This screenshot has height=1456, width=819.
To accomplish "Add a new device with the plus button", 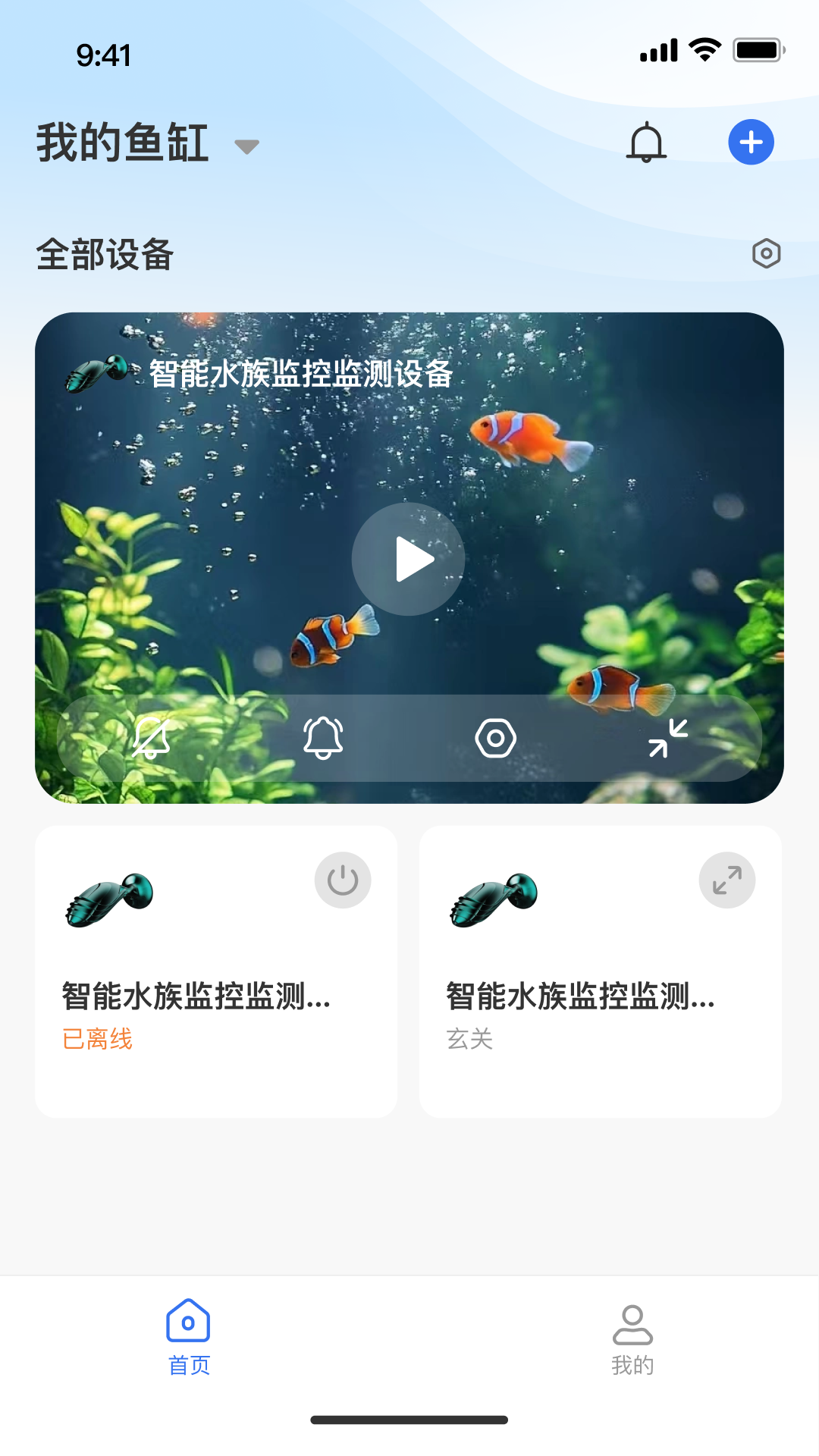I will tap(751, 141).
